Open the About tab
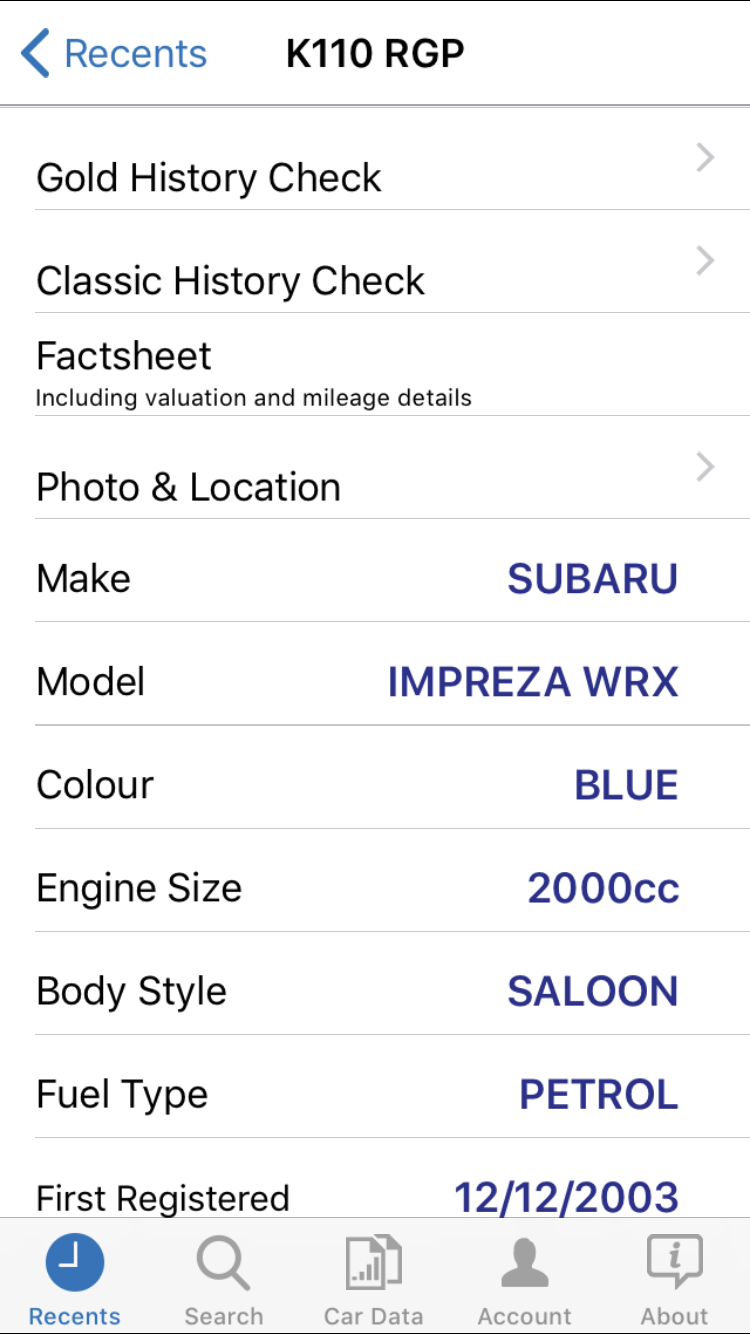 click(x=674, y=1279)
